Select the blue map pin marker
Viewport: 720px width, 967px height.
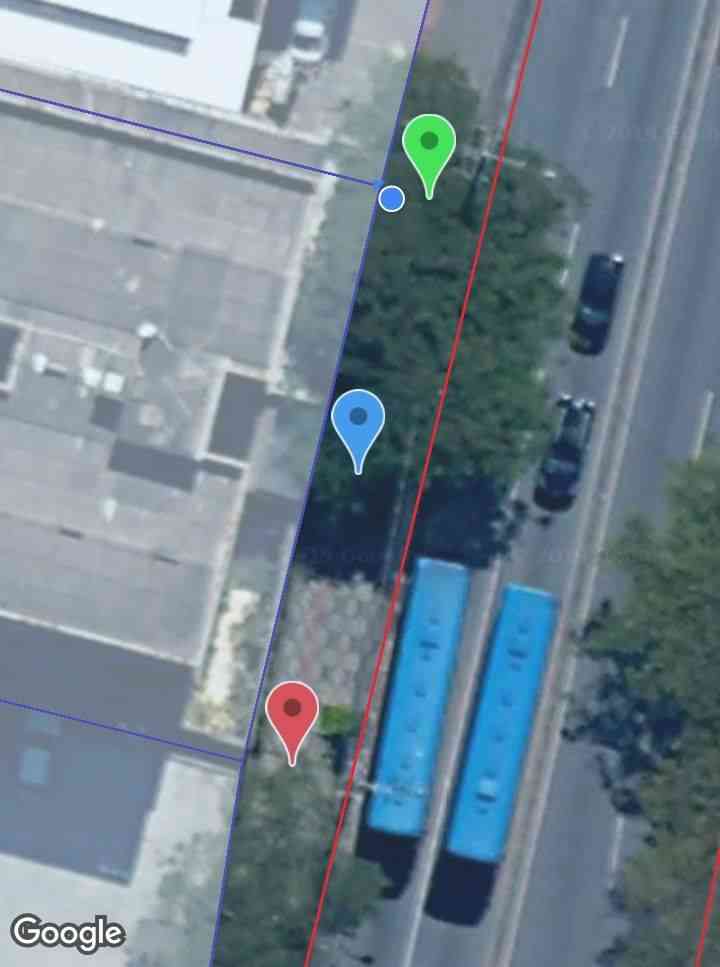click(x=358, y=424)
